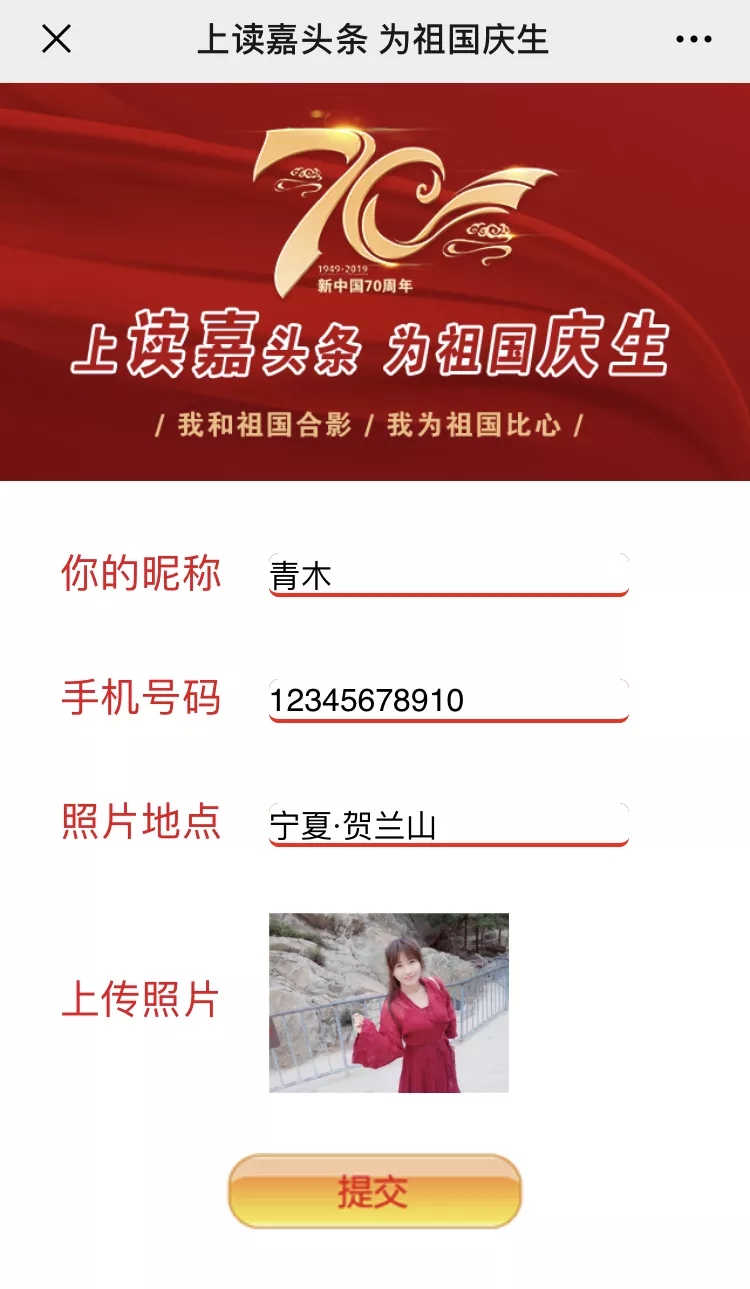Change the uploaded photo thumbnail

coord(388,1002)
